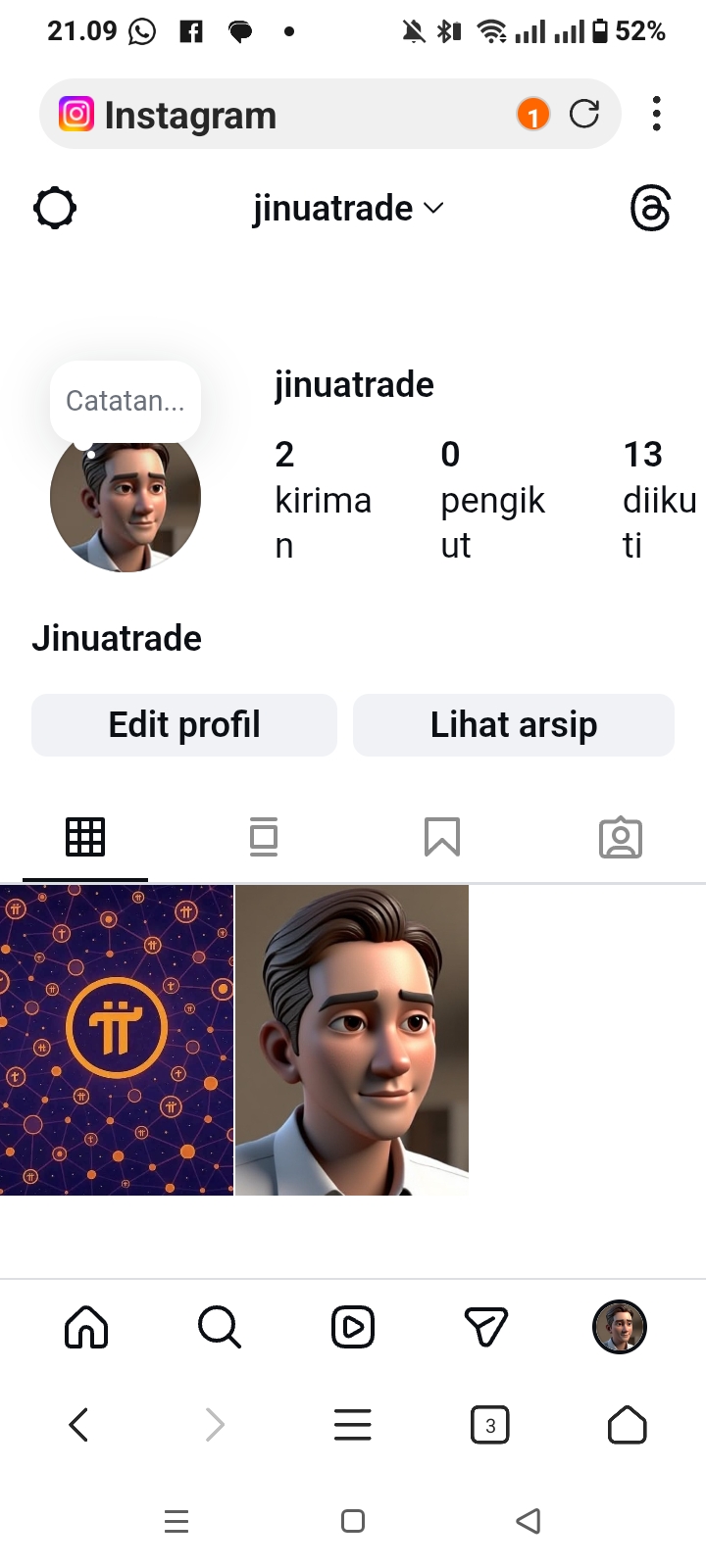Image resolution: width=706 pixels, height=1568 pixels.
Task: Reload the Instagram page
Action: pos(584,115)
